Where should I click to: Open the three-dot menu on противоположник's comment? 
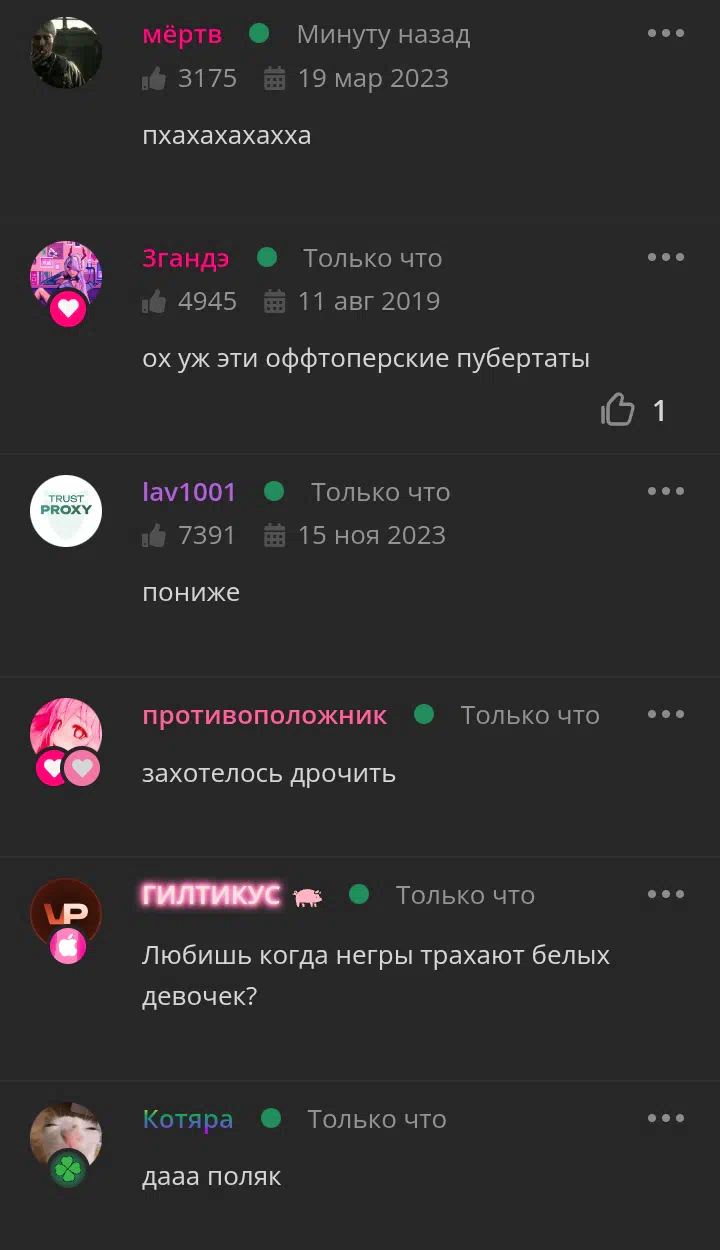[666, 714]
